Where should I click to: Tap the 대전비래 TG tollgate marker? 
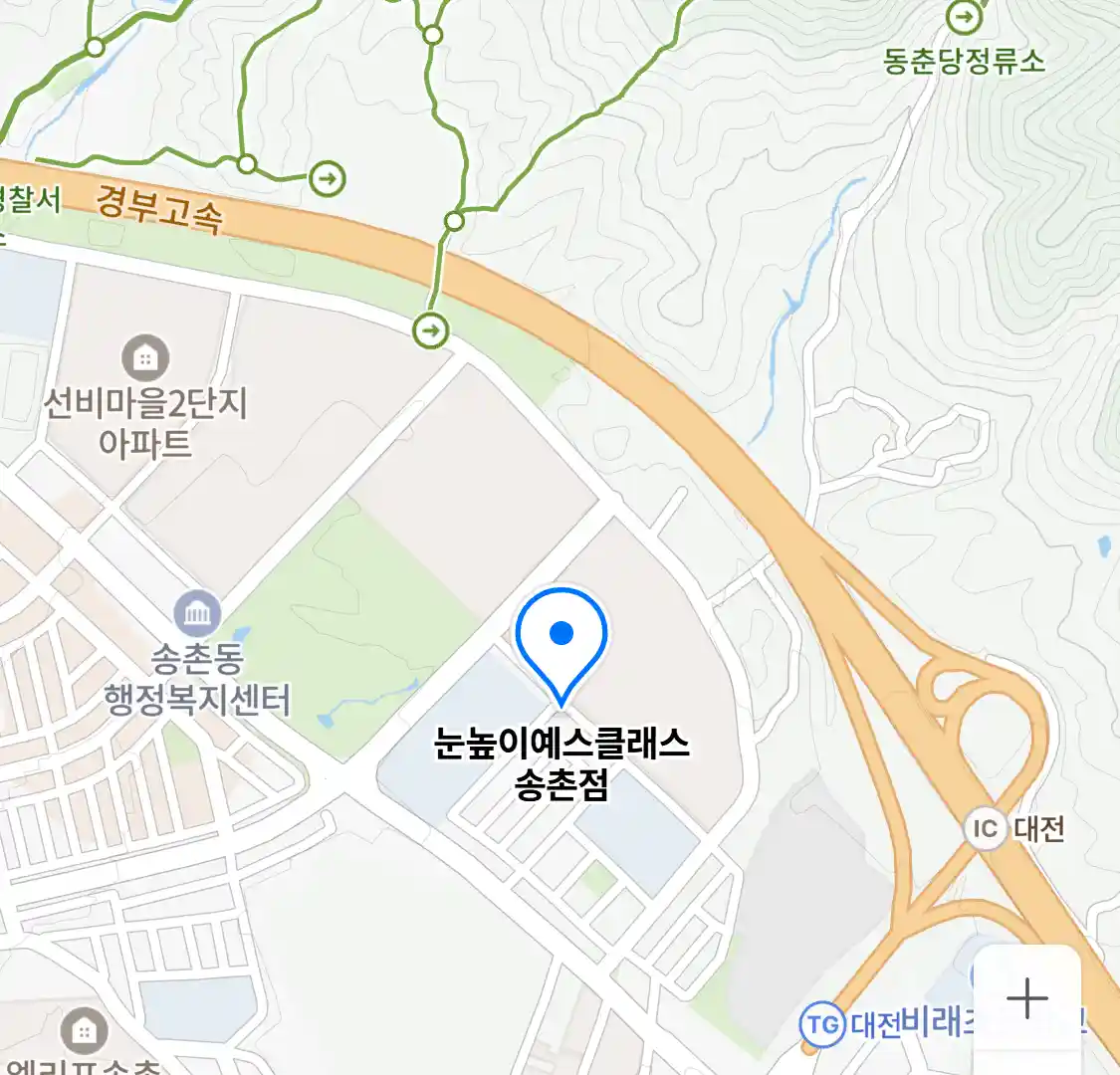(x=823, y=1024)
